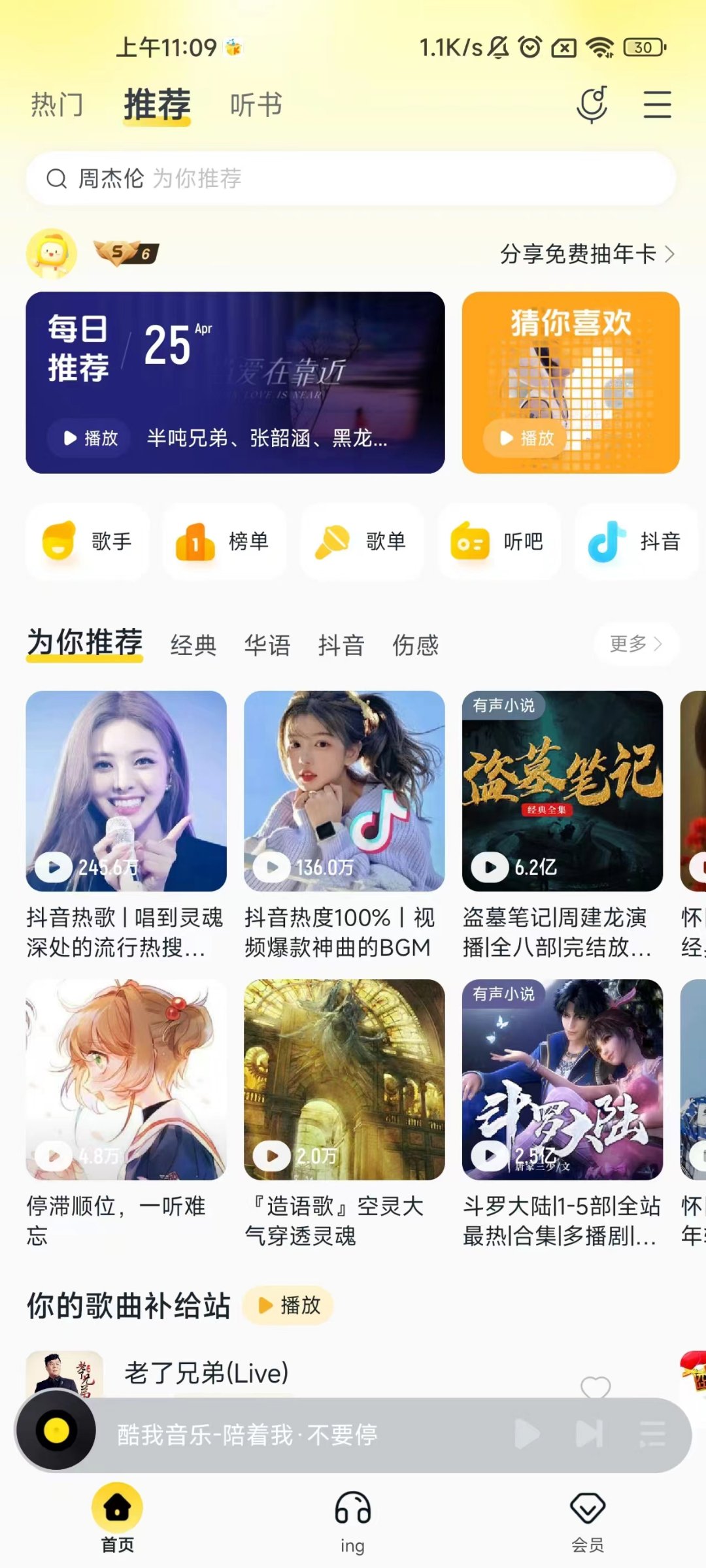Open the song recognition icon

(592, 105)
